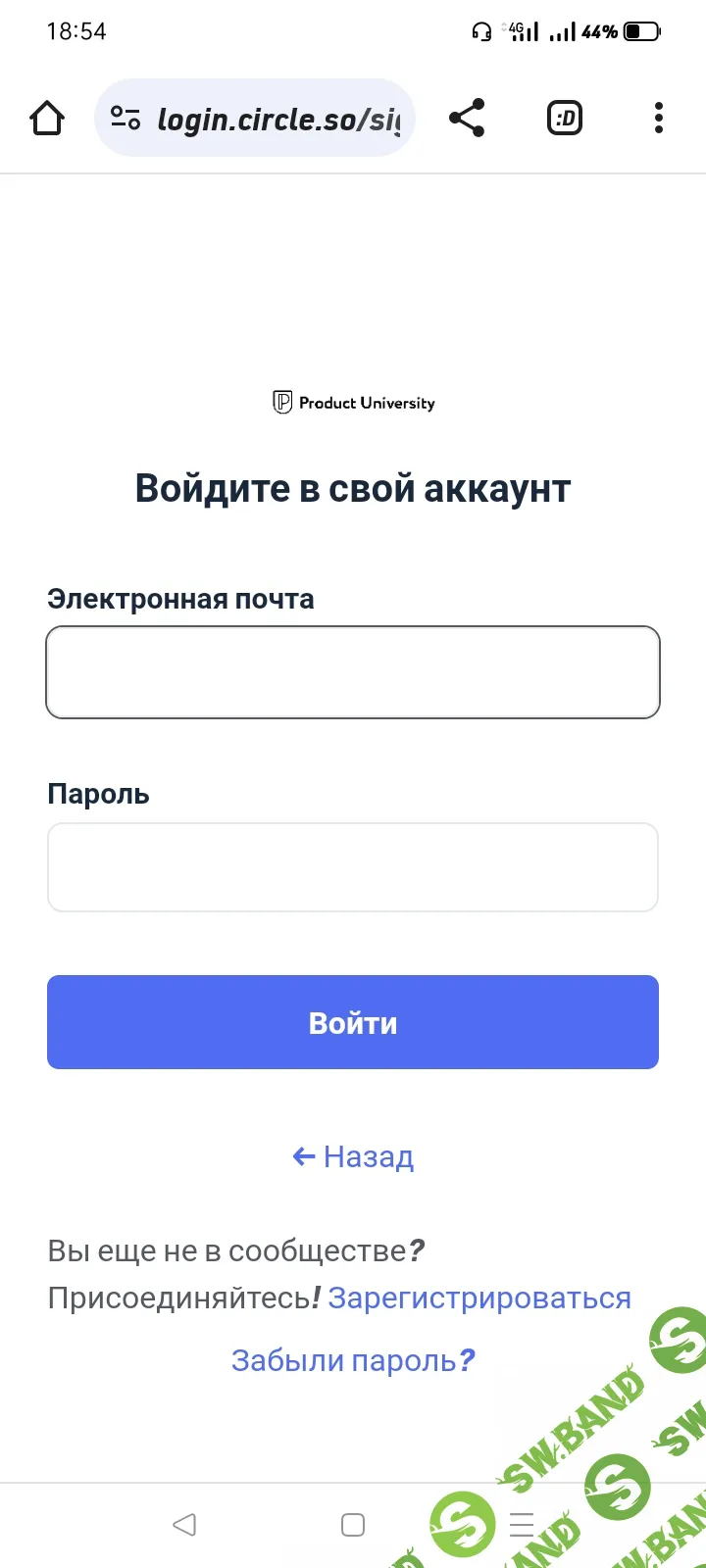The image size is (706, 1568).
Task: Open the Зарегистрироваться link
Action: (479, 1298)
